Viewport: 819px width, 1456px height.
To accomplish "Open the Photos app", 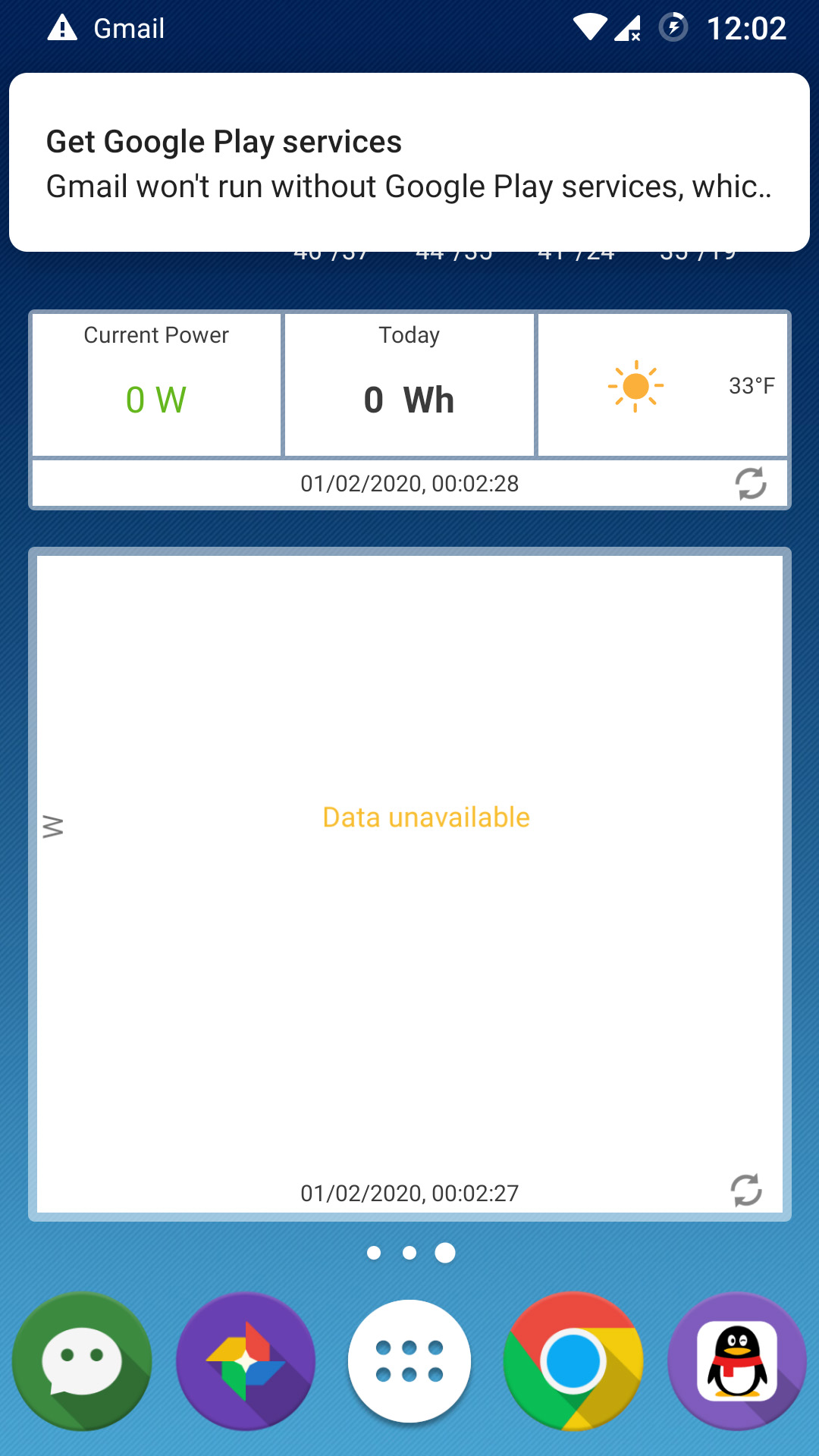I will pyautogui.click(x=246, y=1361).
